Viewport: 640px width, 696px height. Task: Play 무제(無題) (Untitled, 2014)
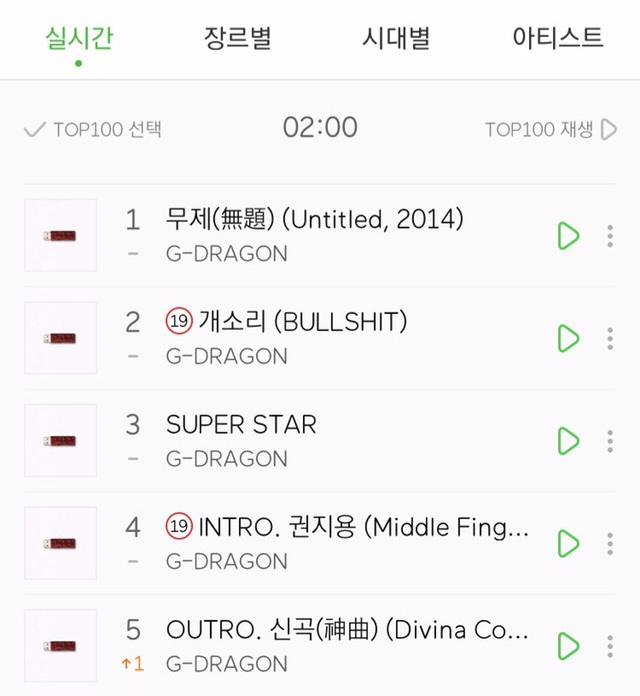click(568, 236)
